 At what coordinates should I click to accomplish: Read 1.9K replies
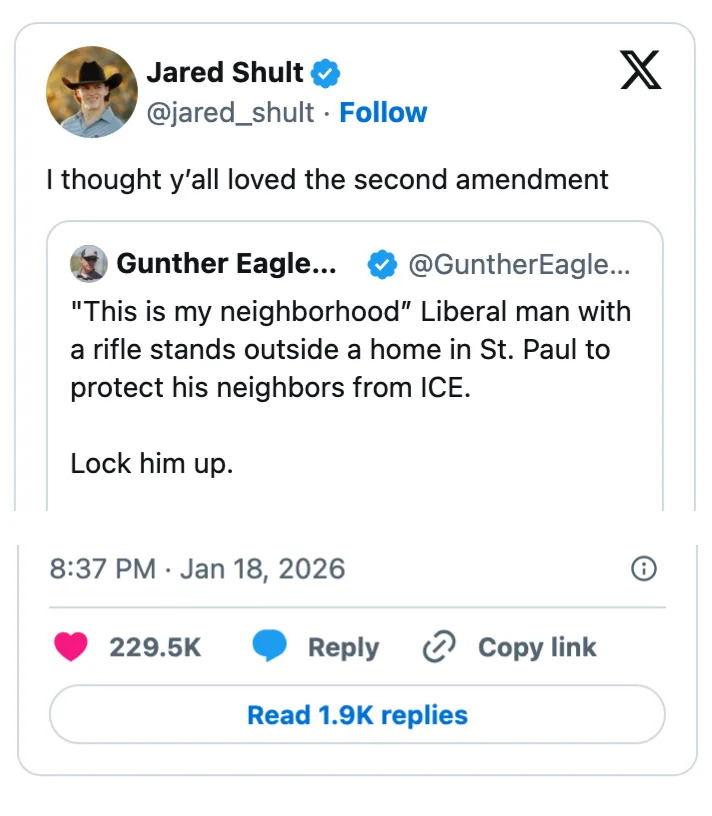(x=357, y=715)
